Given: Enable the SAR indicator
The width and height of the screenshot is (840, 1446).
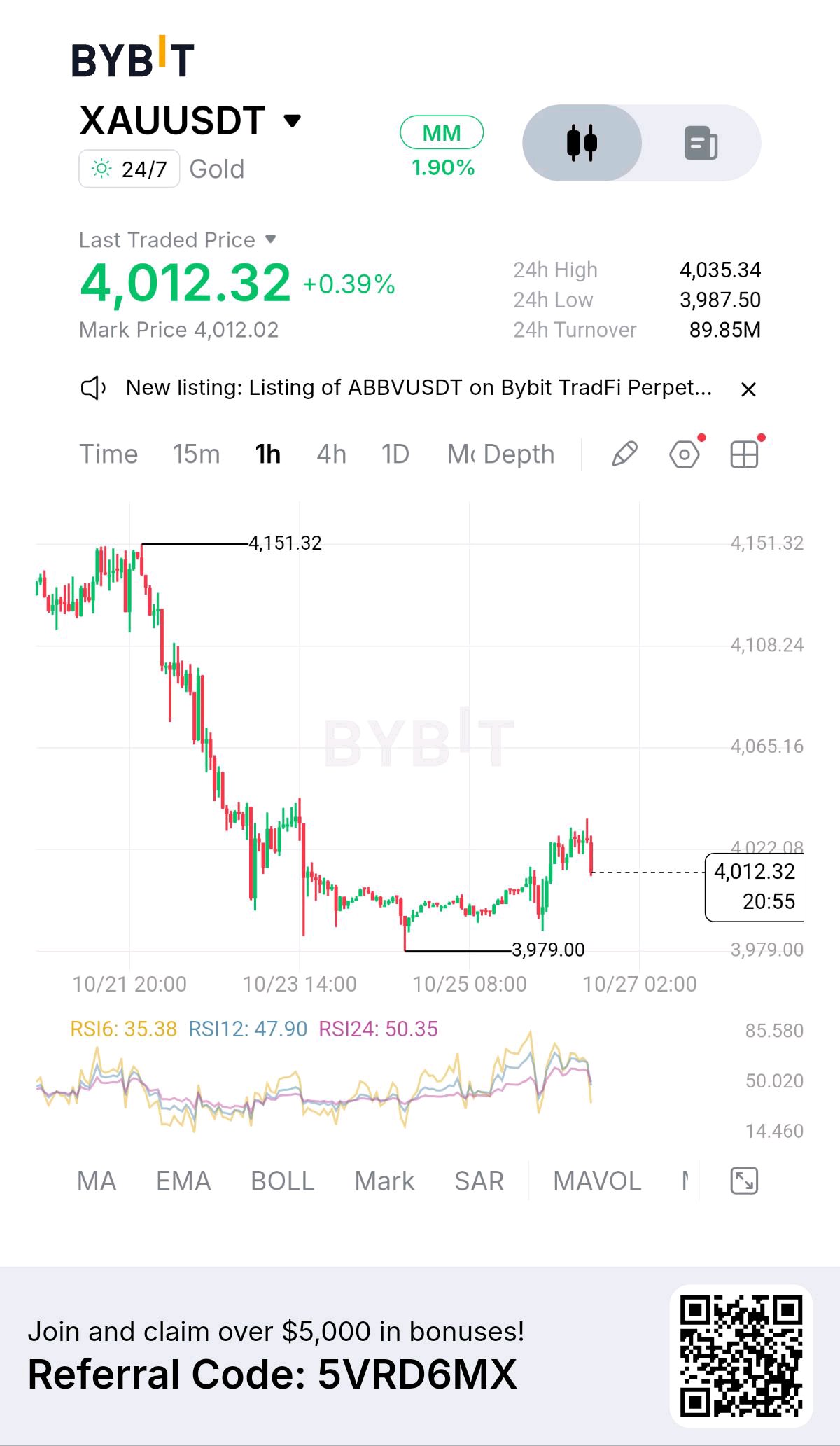Looking at the screenshot, I should click(479, 1181).
